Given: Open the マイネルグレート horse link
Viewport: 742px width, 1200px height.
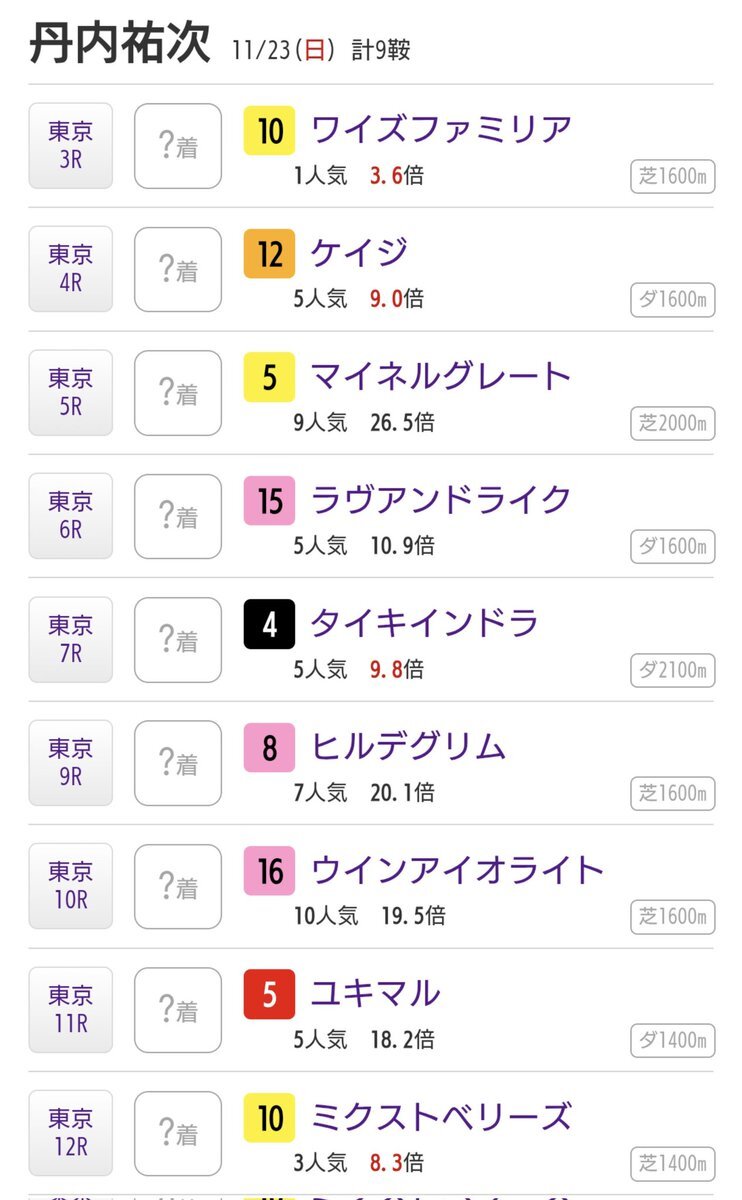Looking at the screenshot, I should (441, 377).
